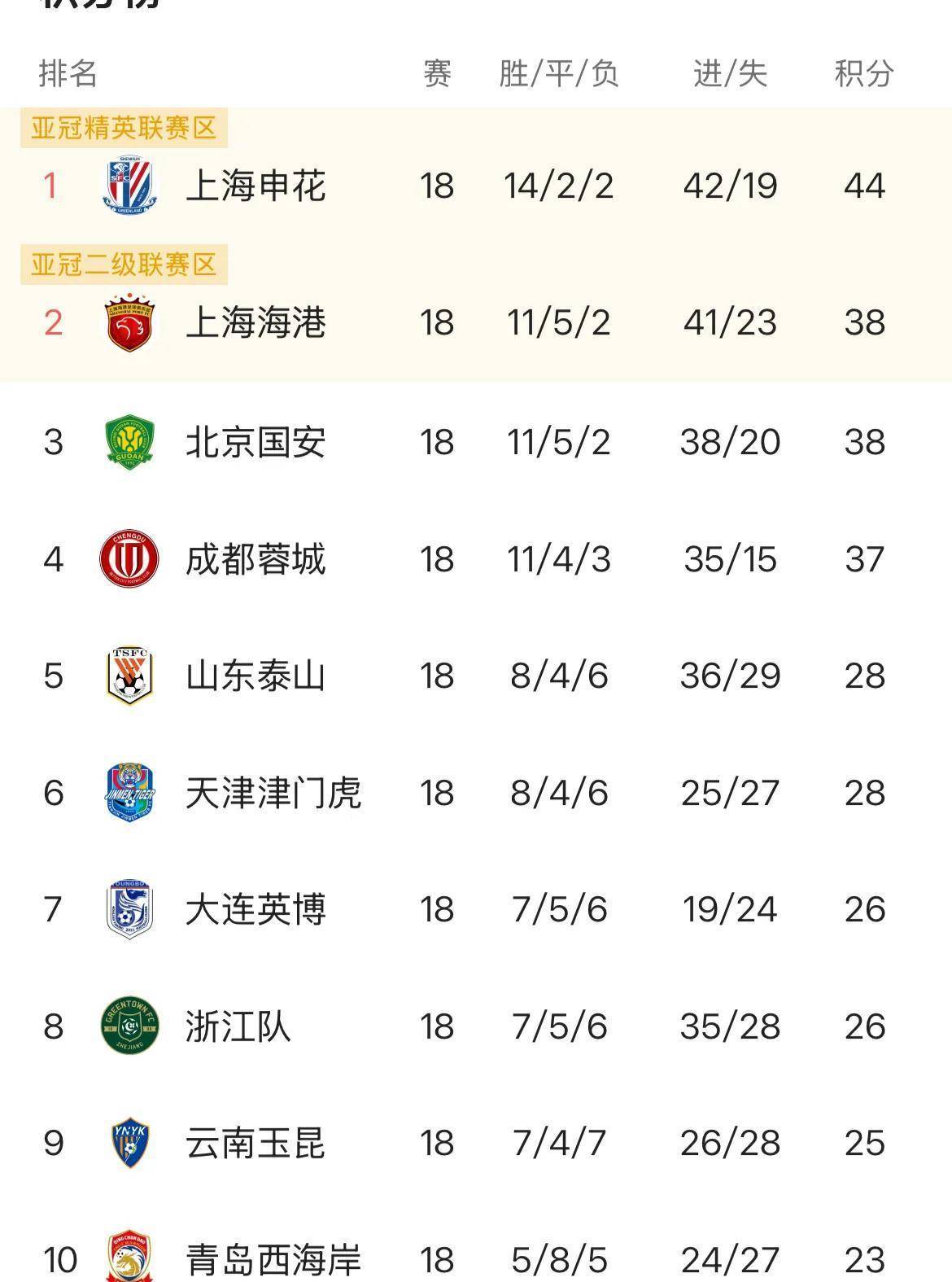Screen dimensions: 952x1282
Task: Select the 云南玉昆 team row
Action: pos(255,1143)
